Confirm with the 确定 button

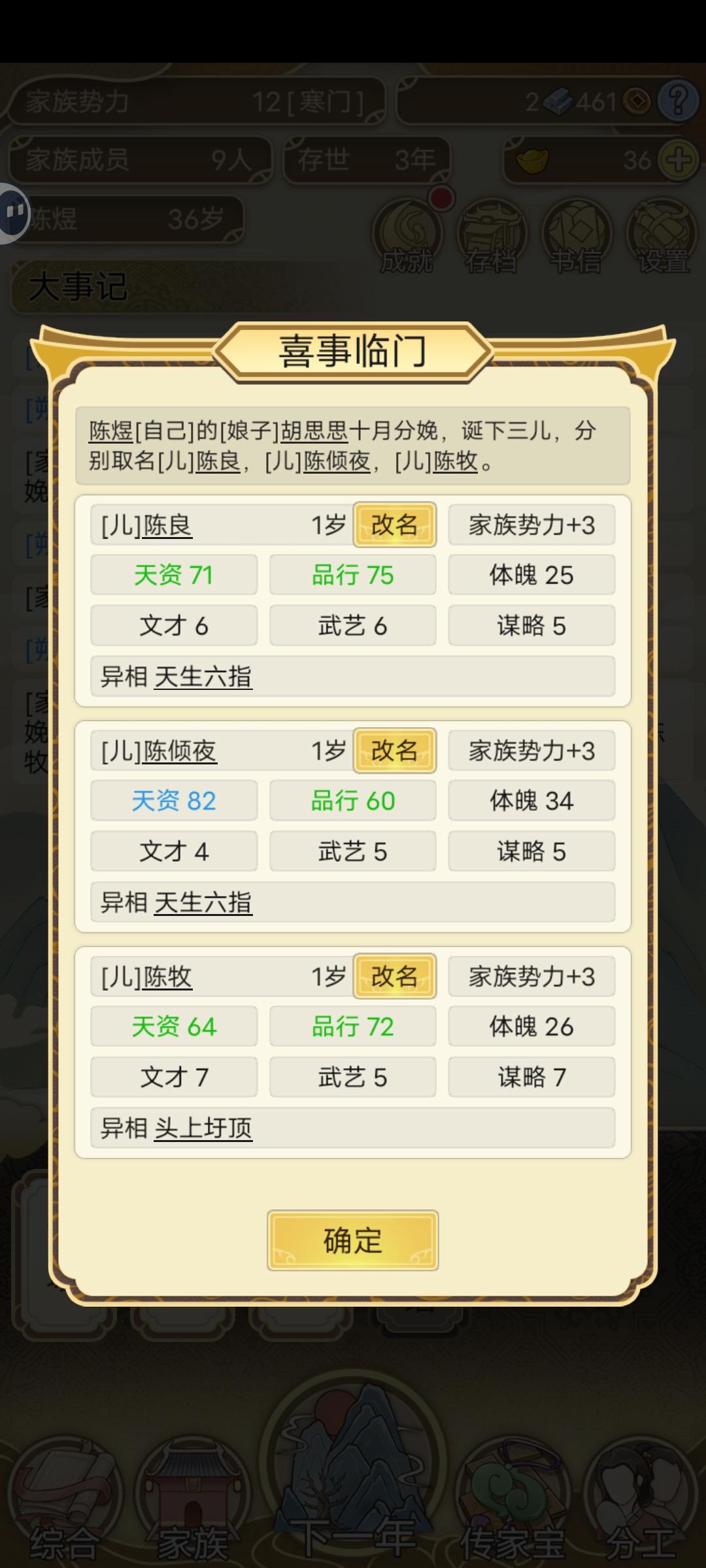click(352, 1239)
